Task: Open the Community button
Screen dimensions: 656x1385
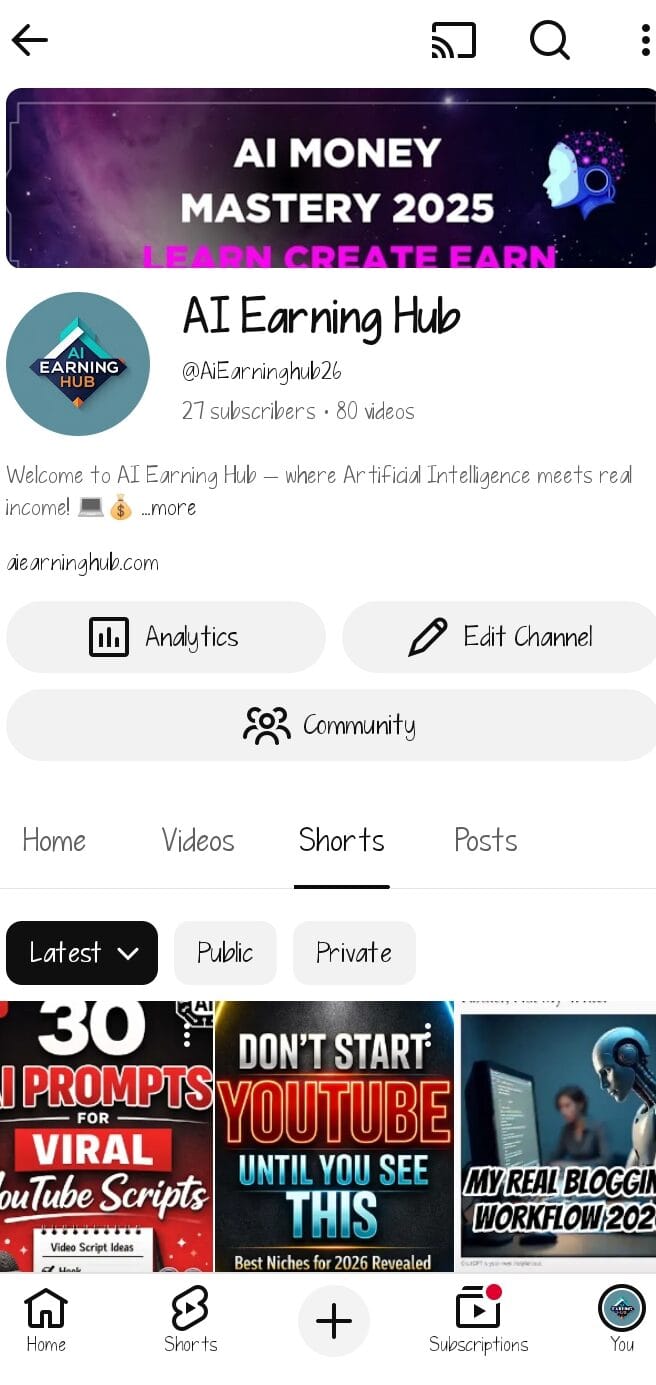Action: [328, 725]
